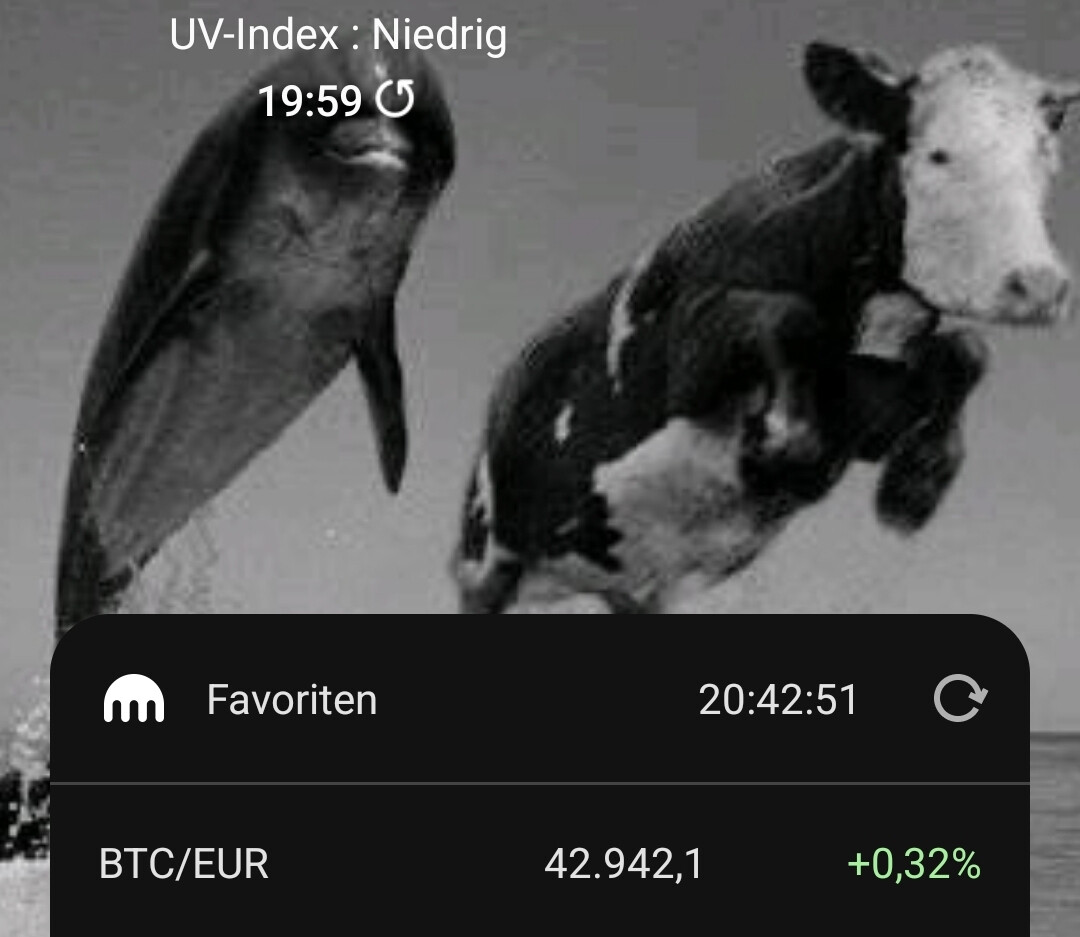
Task: Refresh the weather widget at 19:59
Action: tap(394, 100)
